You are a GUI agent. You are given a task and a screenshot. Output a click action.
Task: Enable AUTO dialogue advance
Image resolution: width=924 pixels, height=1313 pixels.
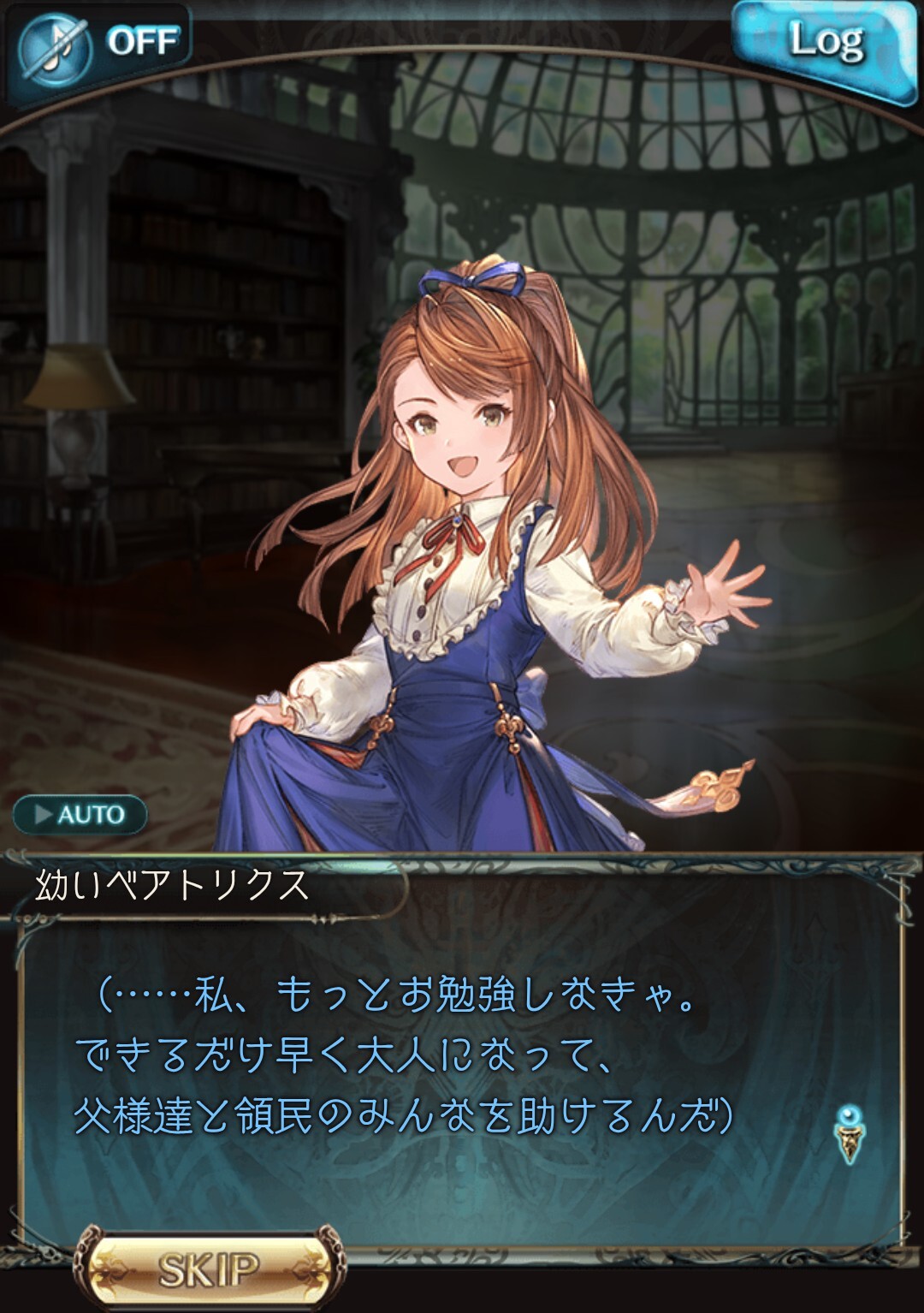pos(80,814)
